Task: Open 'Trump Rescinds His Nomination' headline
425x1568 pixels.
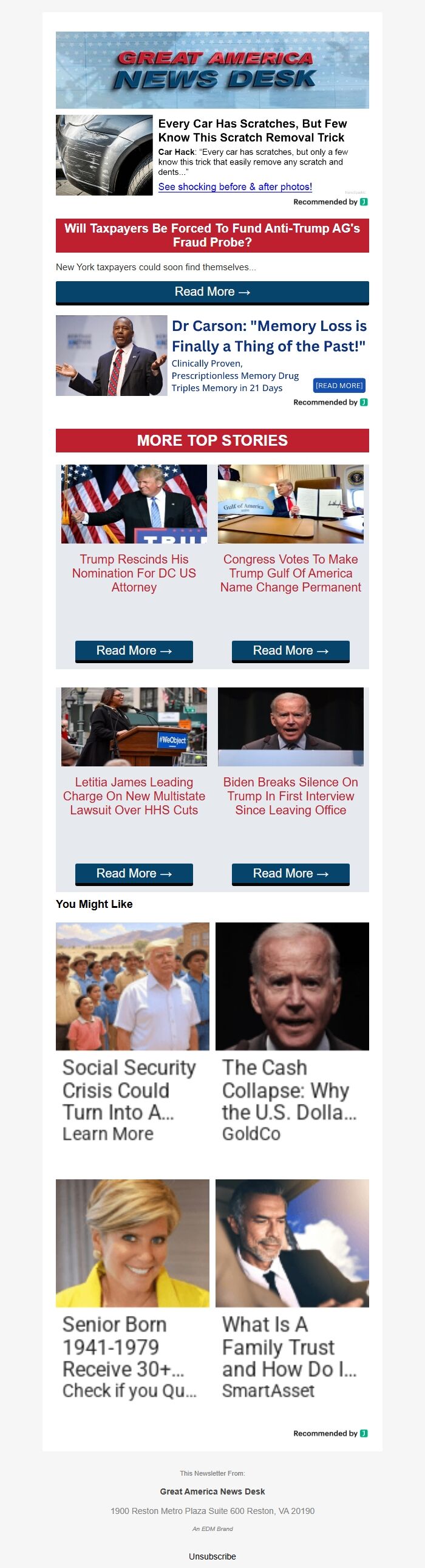Action: [134, 573]
